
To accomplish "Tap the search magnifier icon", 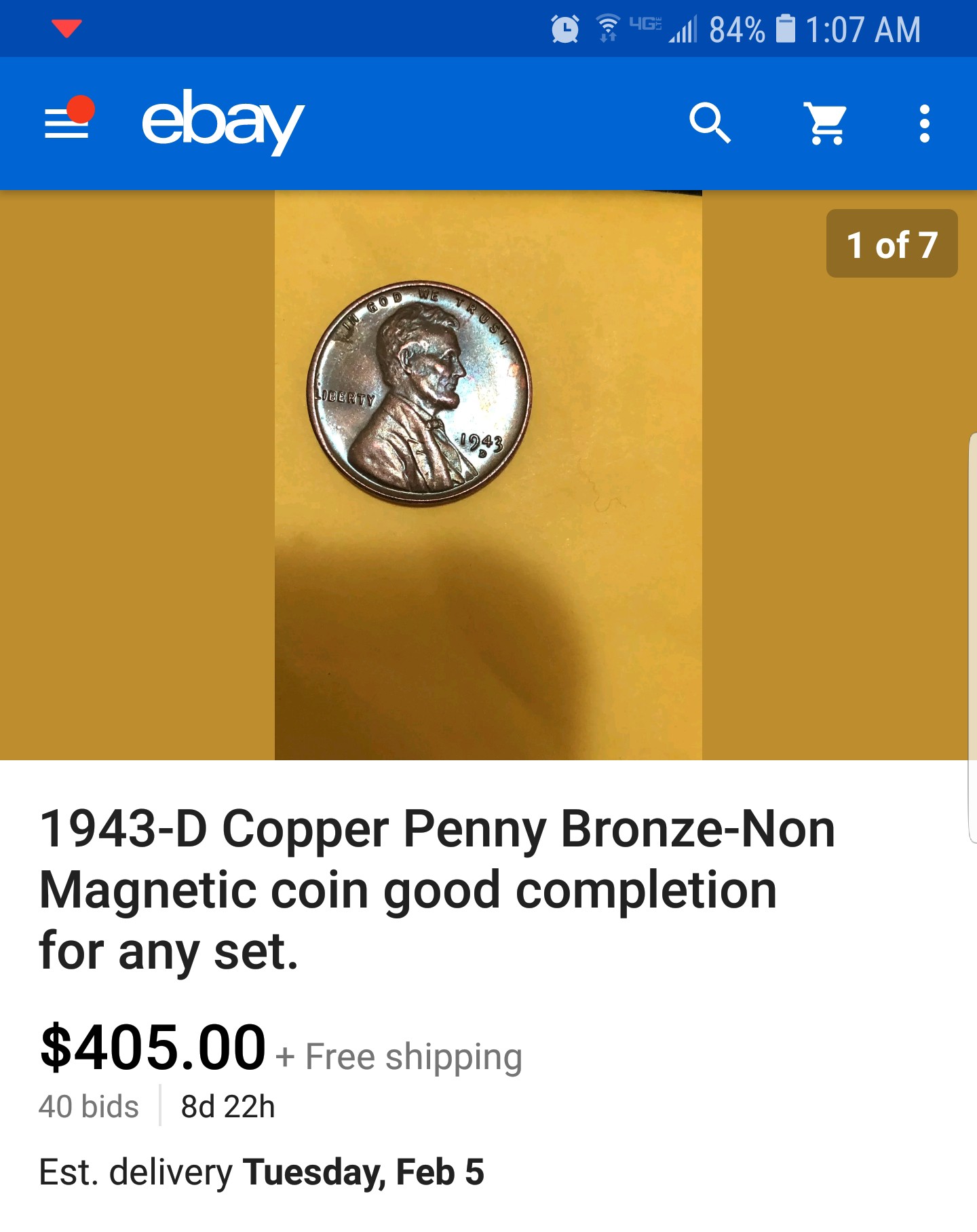I will tap(710, 124).
